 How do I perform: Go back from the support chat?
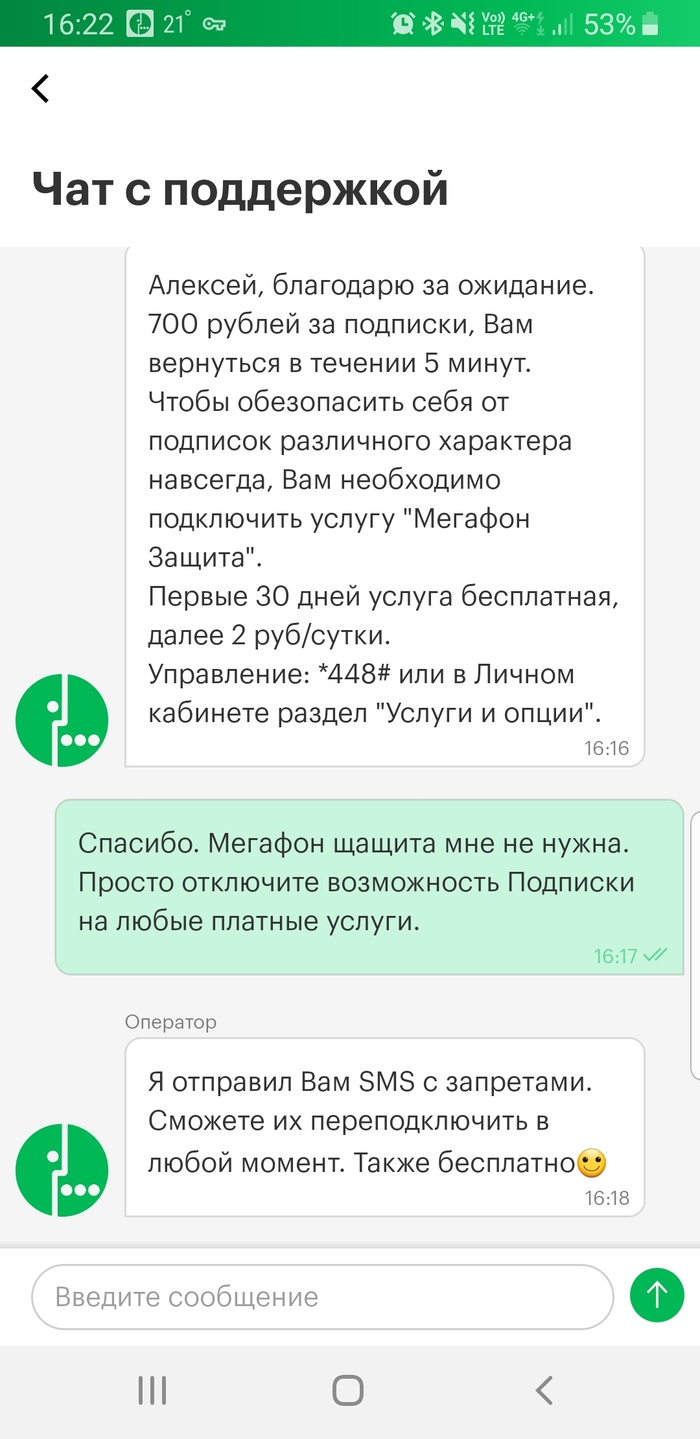pyautogui.click(x=40, y=89)
